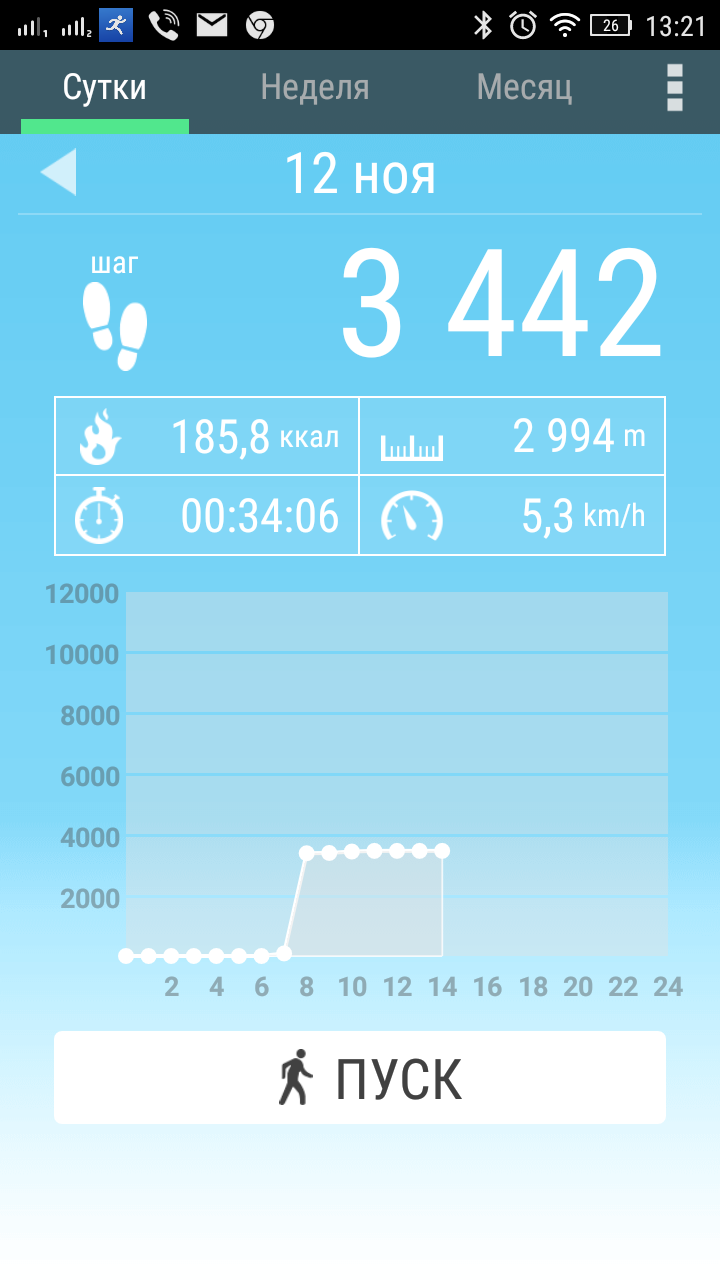Go back to the previous day
The width and height of the screenshot is (720, 1280).
[58, 173]
